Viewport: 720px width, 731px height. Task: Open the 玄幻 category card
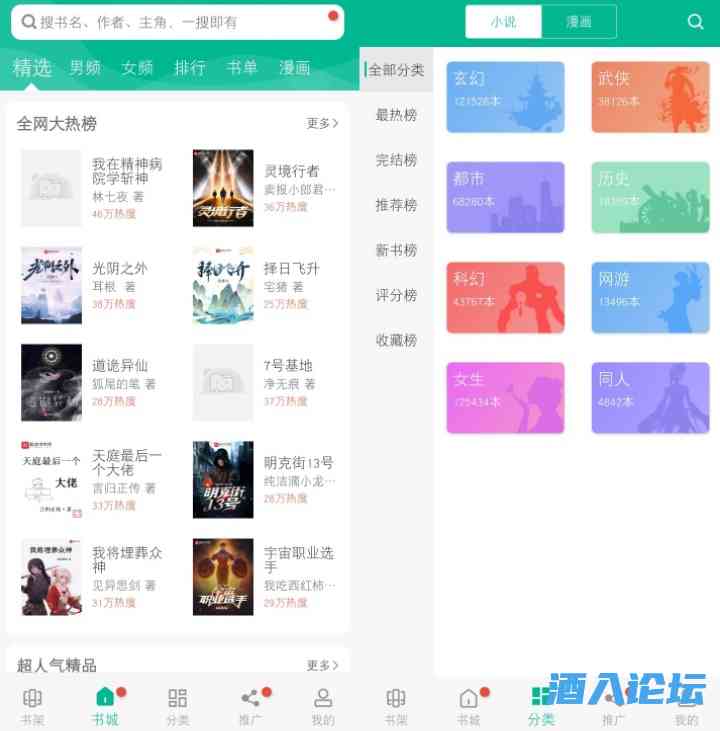pos(505,97)
